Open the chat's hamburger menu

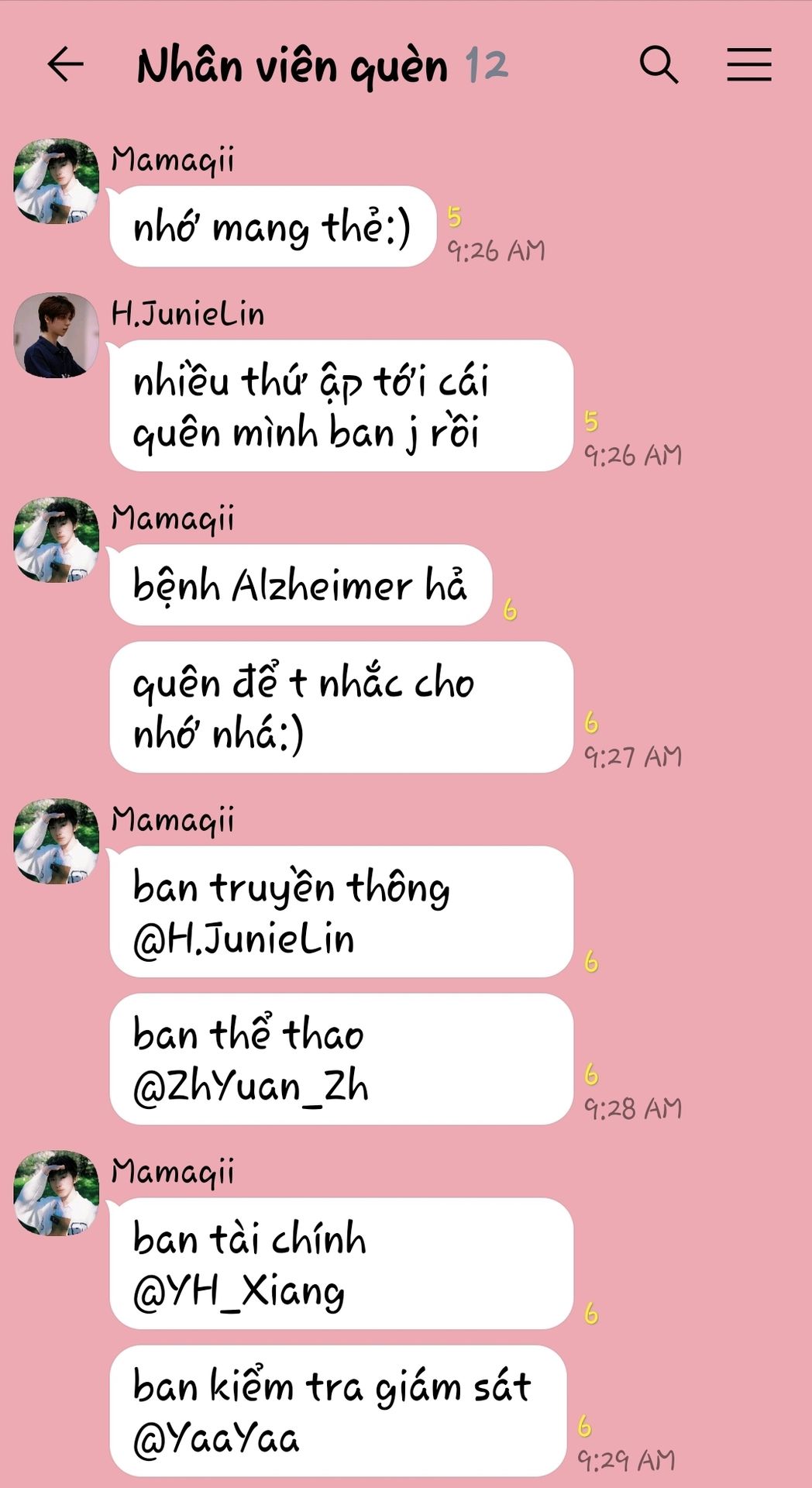749,64
